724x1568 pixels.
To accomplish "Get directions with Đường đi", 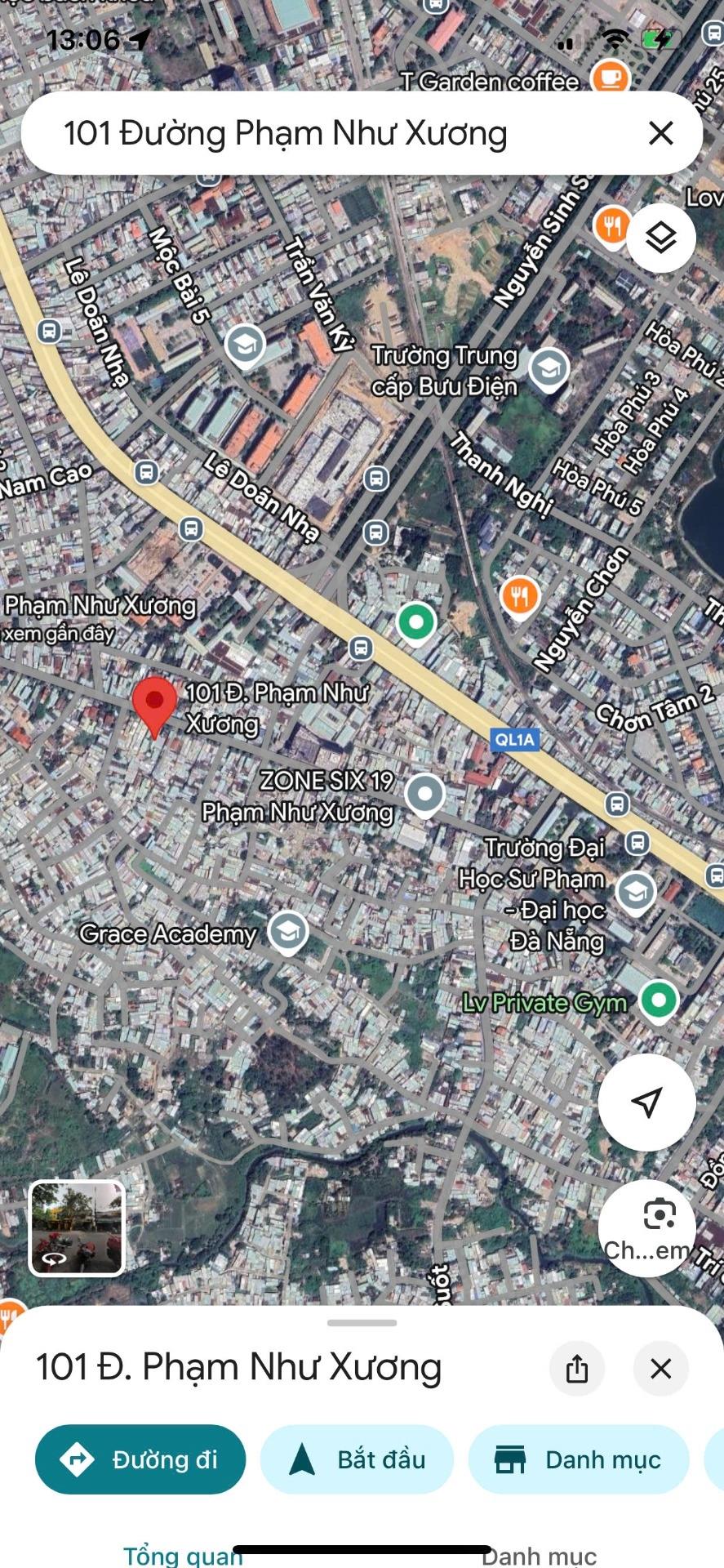I will coord(140,1459).
